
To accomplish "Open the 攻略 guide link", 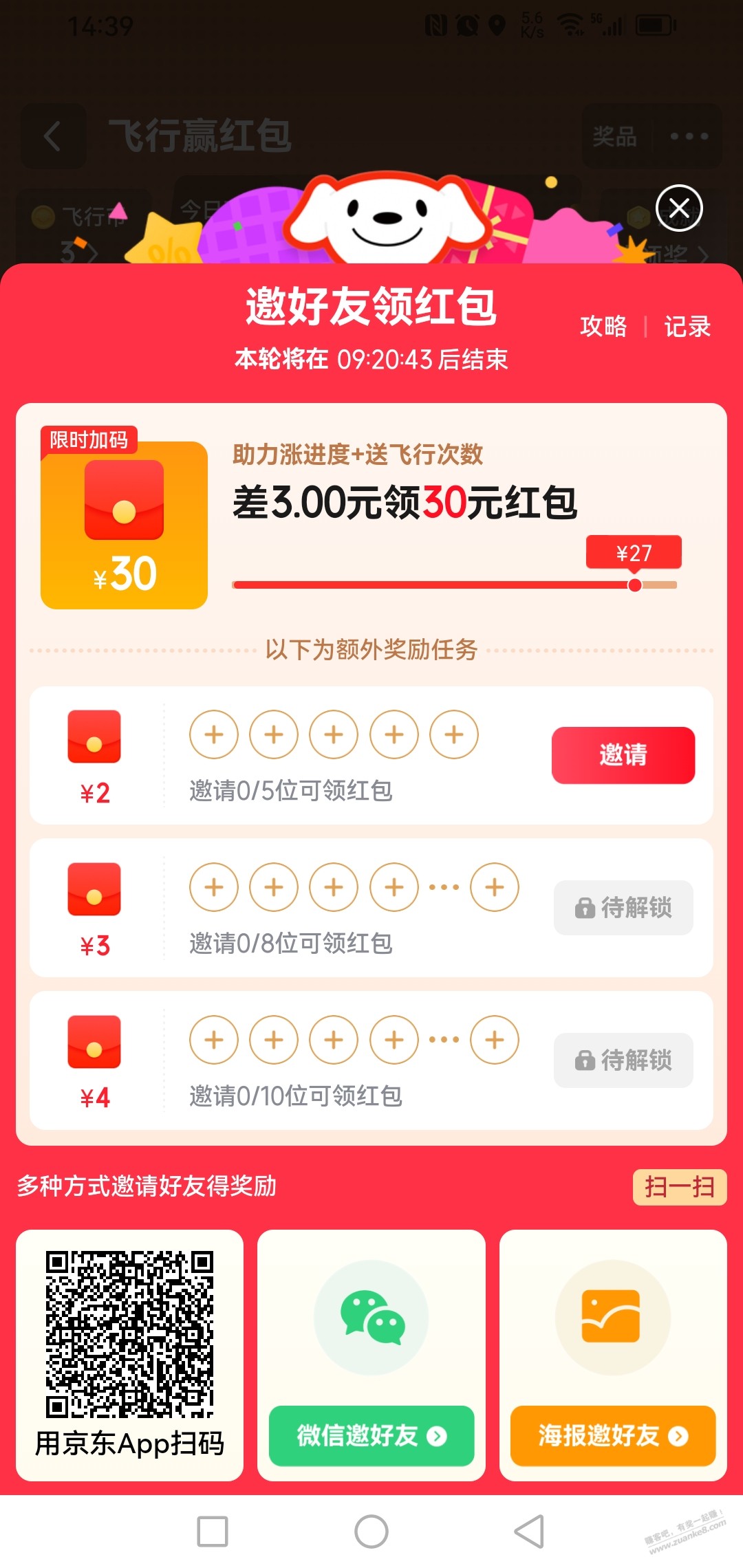I will tap(603, 327).
